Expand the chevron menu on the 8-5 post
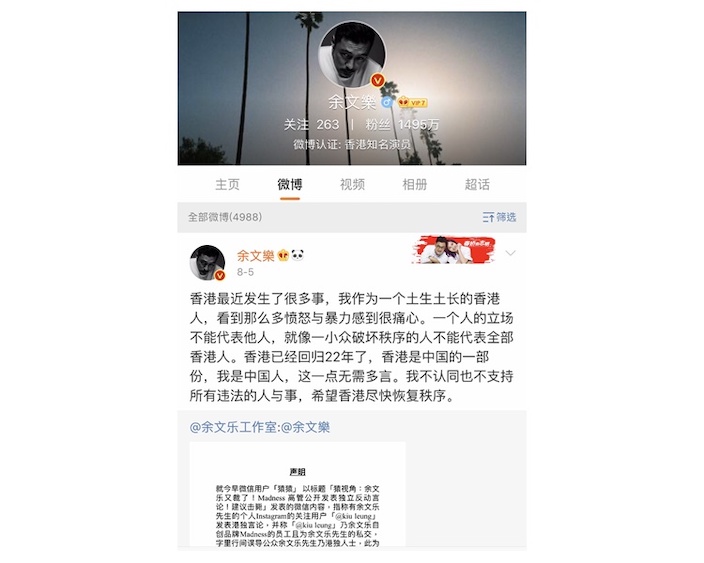 tap(510, 253)
